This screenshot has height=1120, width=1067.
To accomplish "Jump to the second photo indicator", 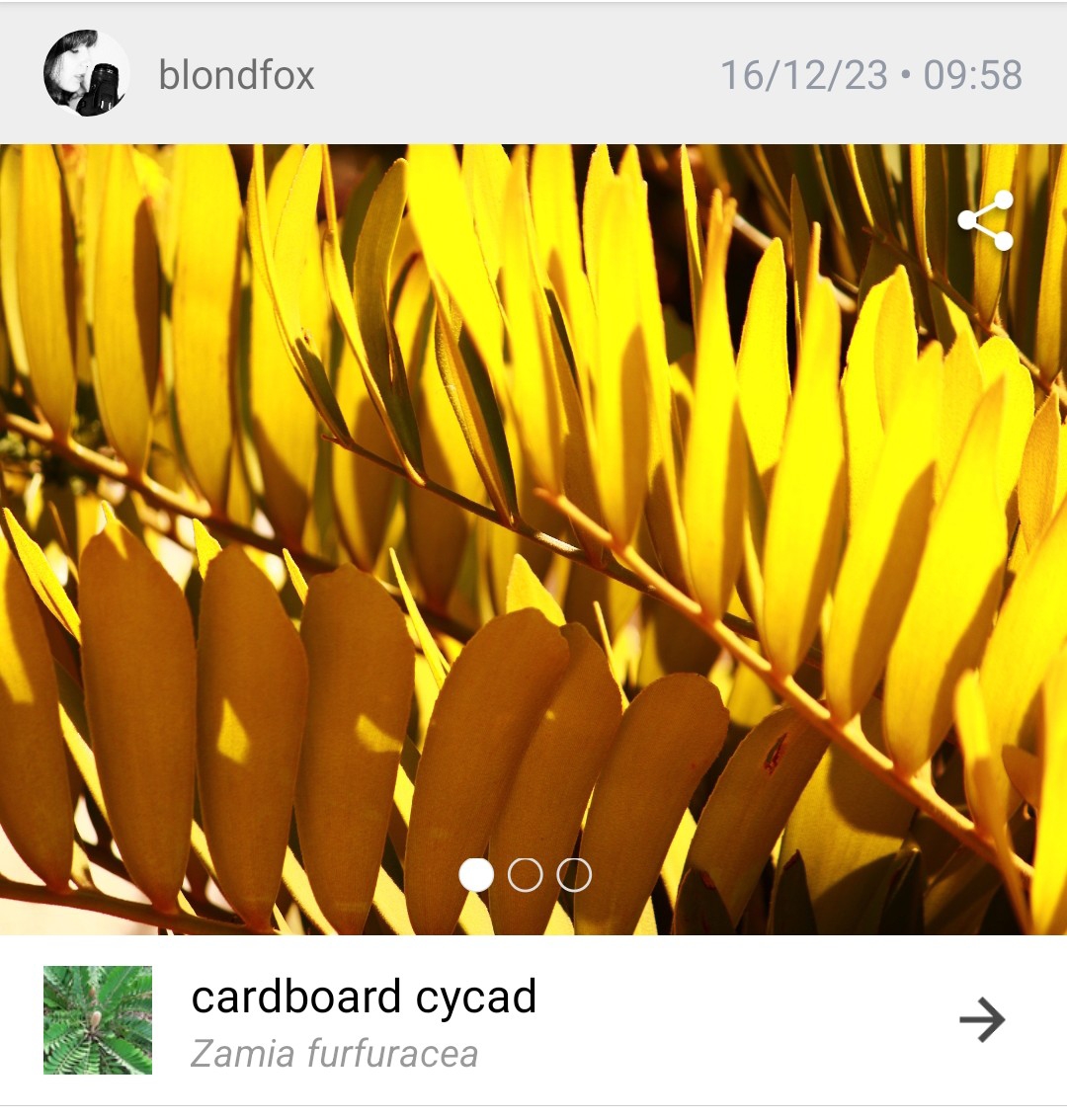I will (525, 875).
